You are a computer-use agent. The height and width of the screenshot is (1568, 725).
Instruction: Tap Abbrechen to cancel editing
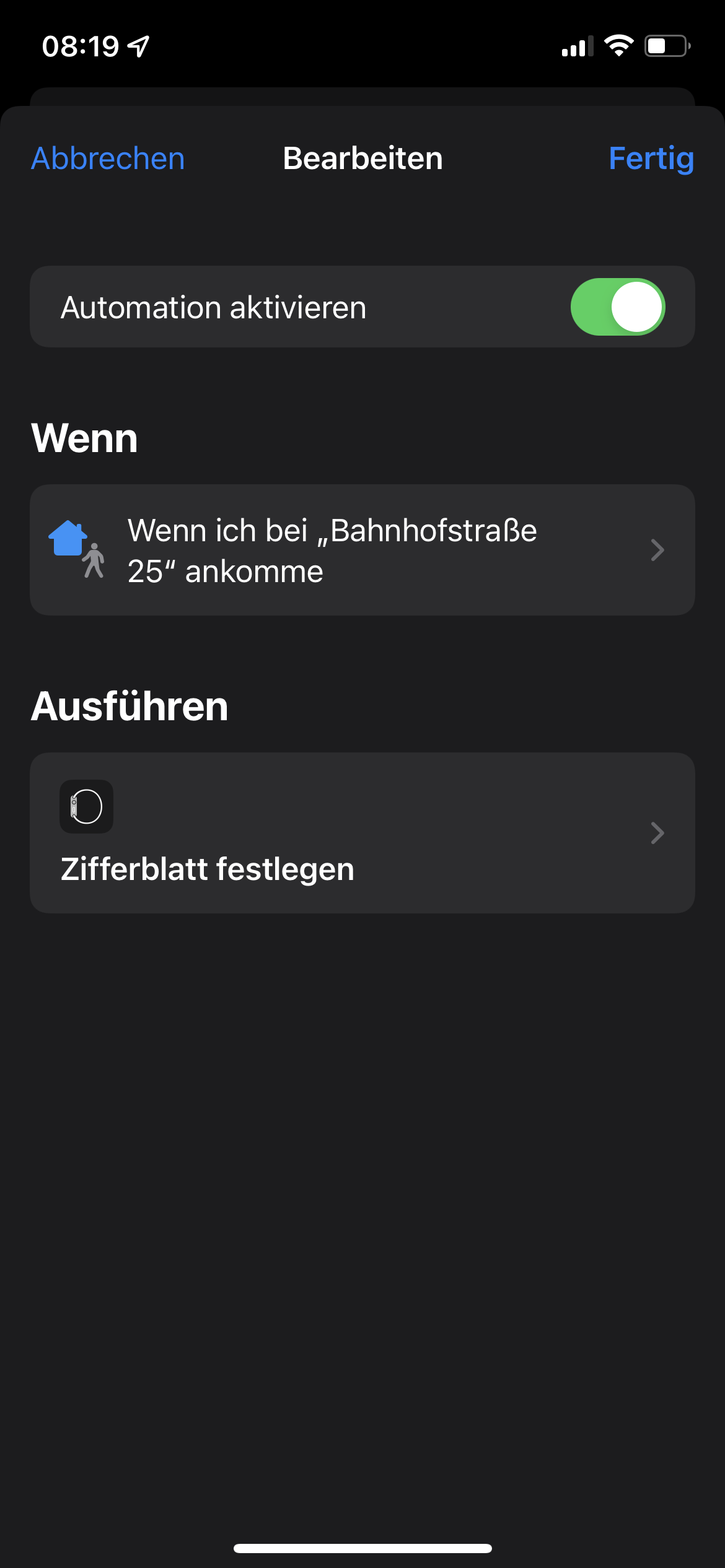pyautogui.click(x=108, y=159)
